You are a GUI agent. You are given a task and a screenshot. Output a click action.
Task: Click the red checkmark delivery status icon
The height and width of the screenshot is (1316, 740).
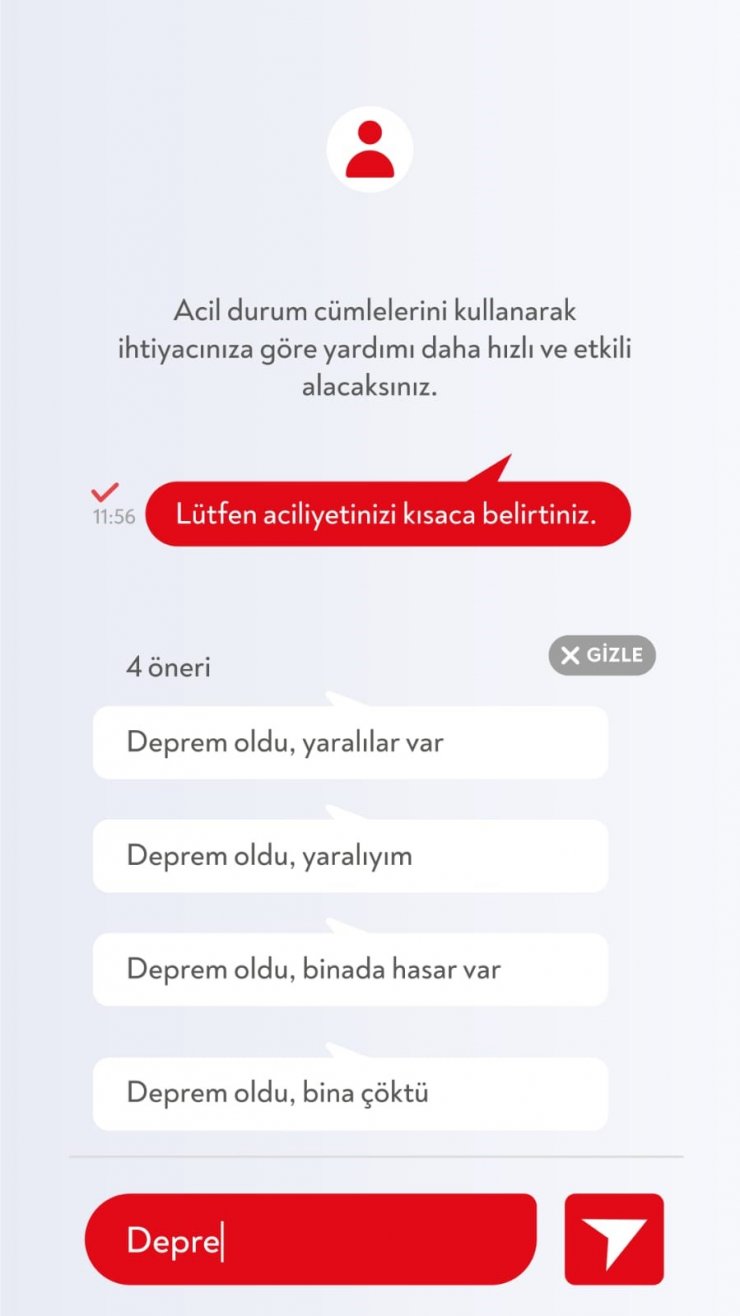(x=104, y=492)
